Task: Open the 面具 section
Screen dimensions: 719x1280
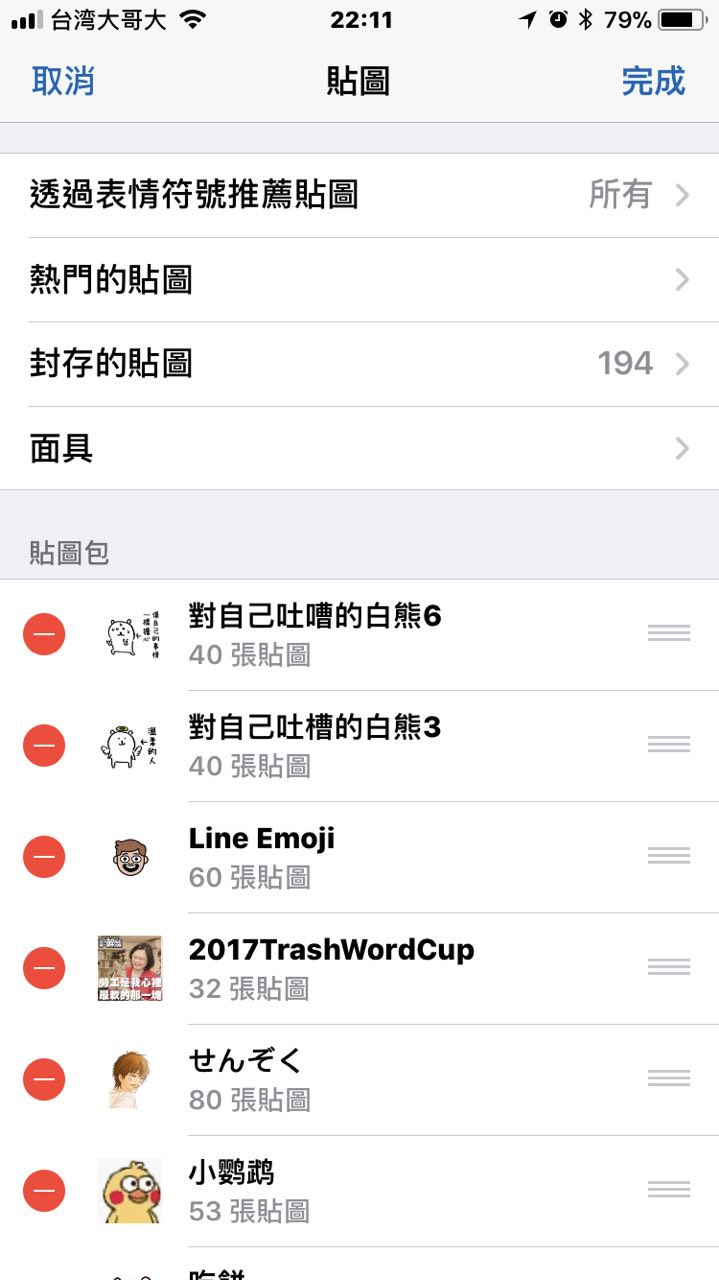Action: click(359, 448)
